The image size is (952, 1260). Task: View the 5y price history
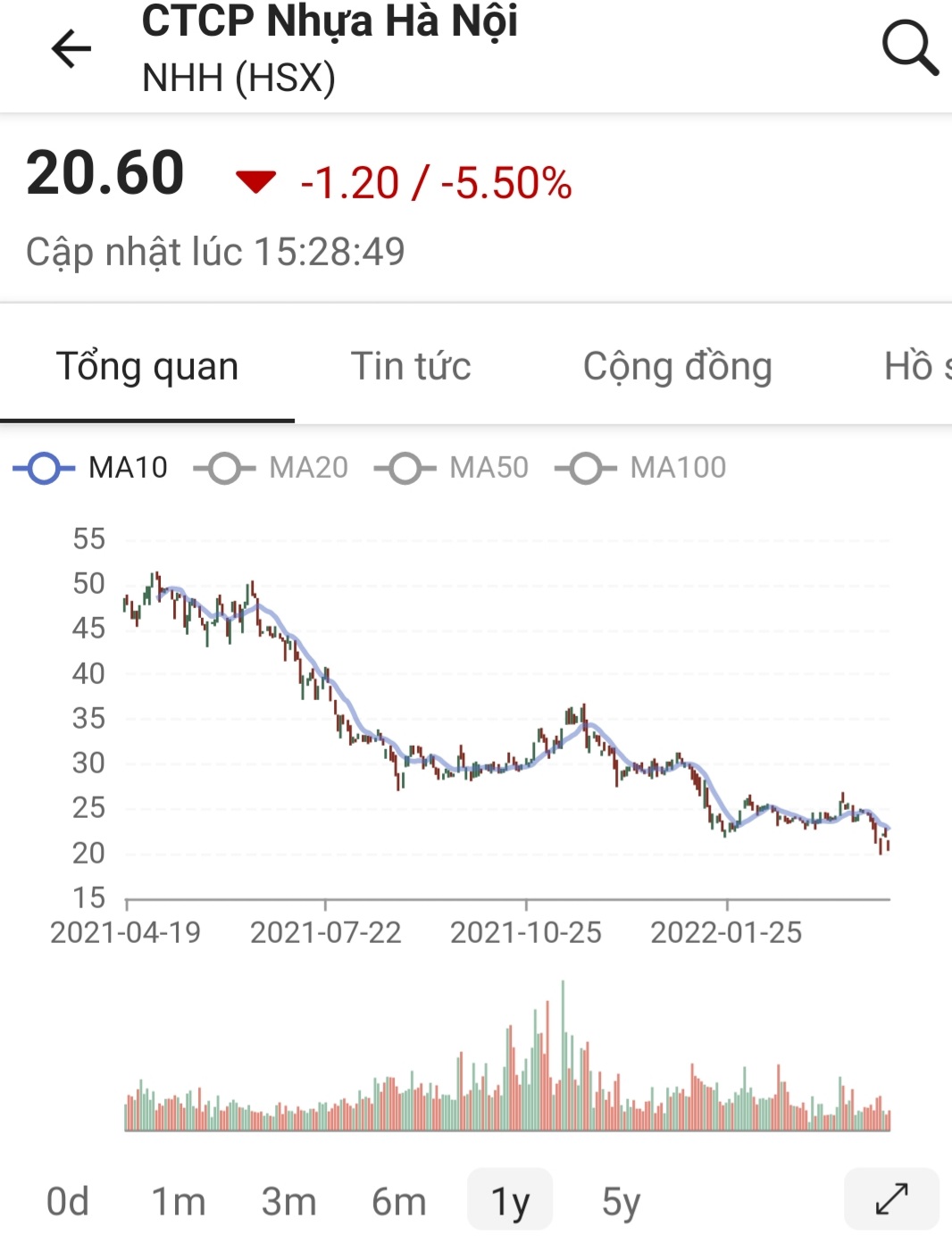(621, 1201)
